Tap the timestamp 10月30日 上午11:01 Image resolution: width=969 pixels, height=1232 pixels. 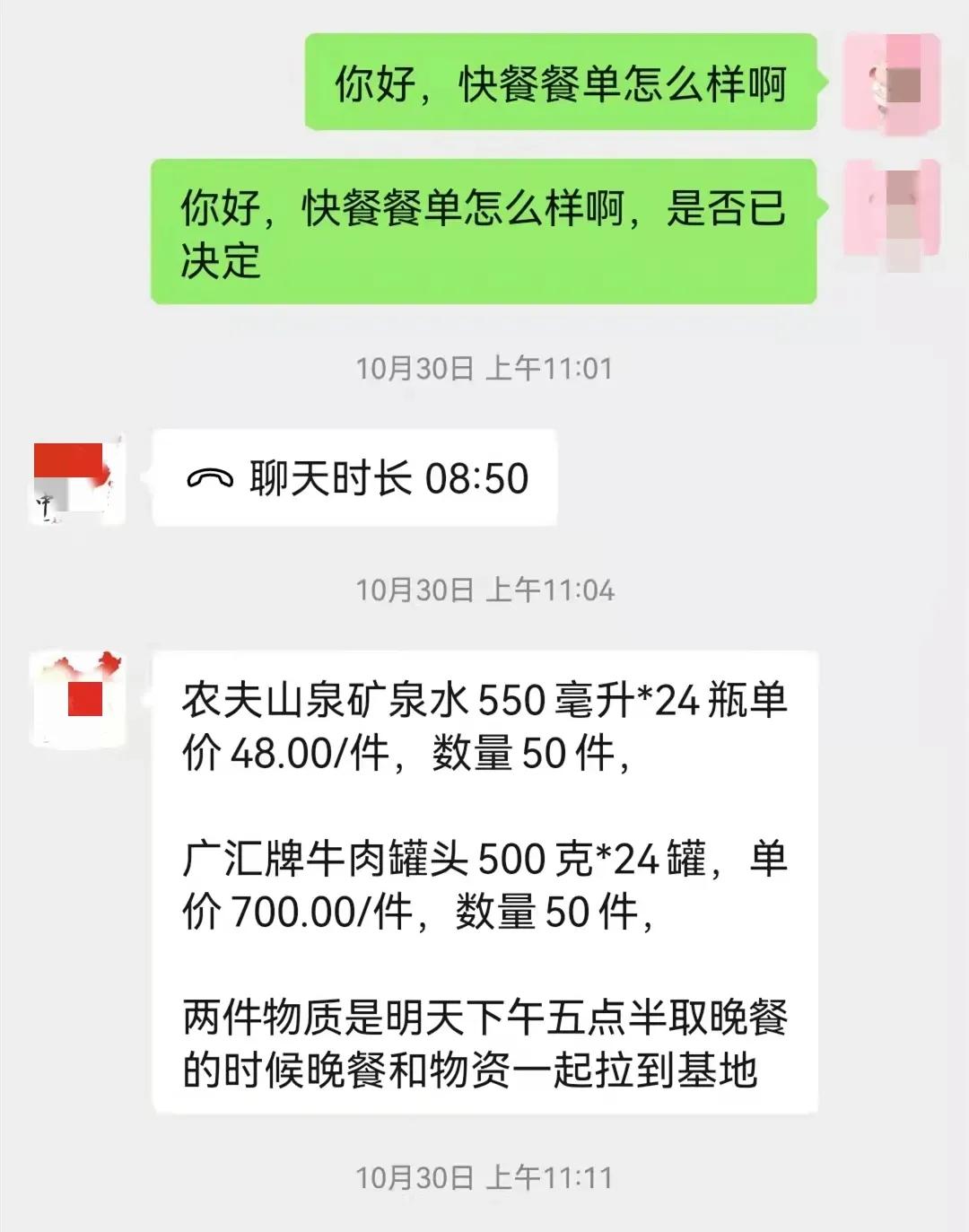(x=484, y=366)
